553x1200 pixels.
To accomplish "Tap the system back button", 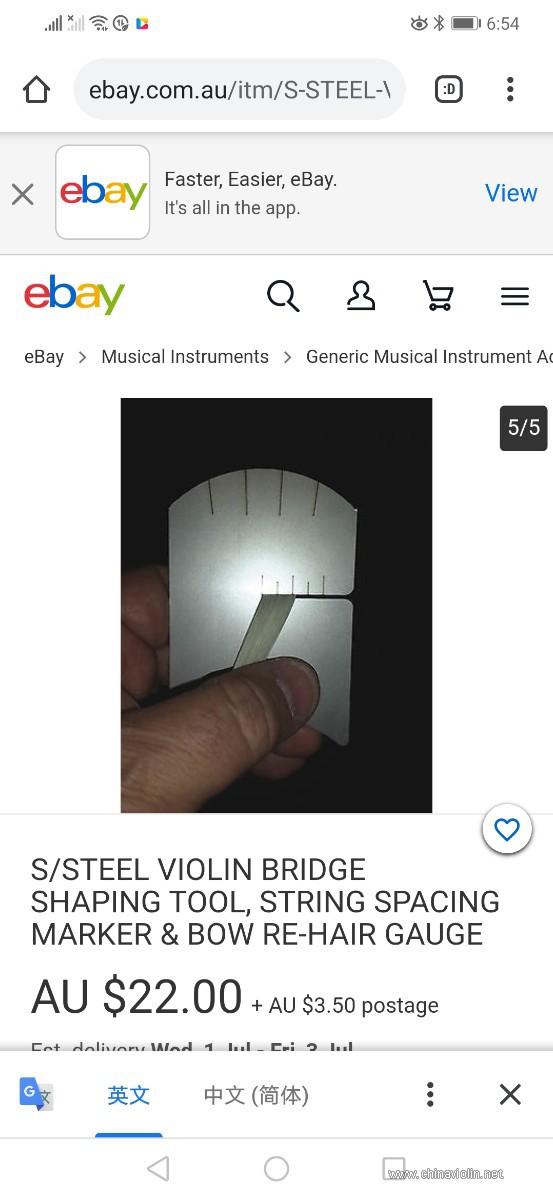I will coord(158,1169).
